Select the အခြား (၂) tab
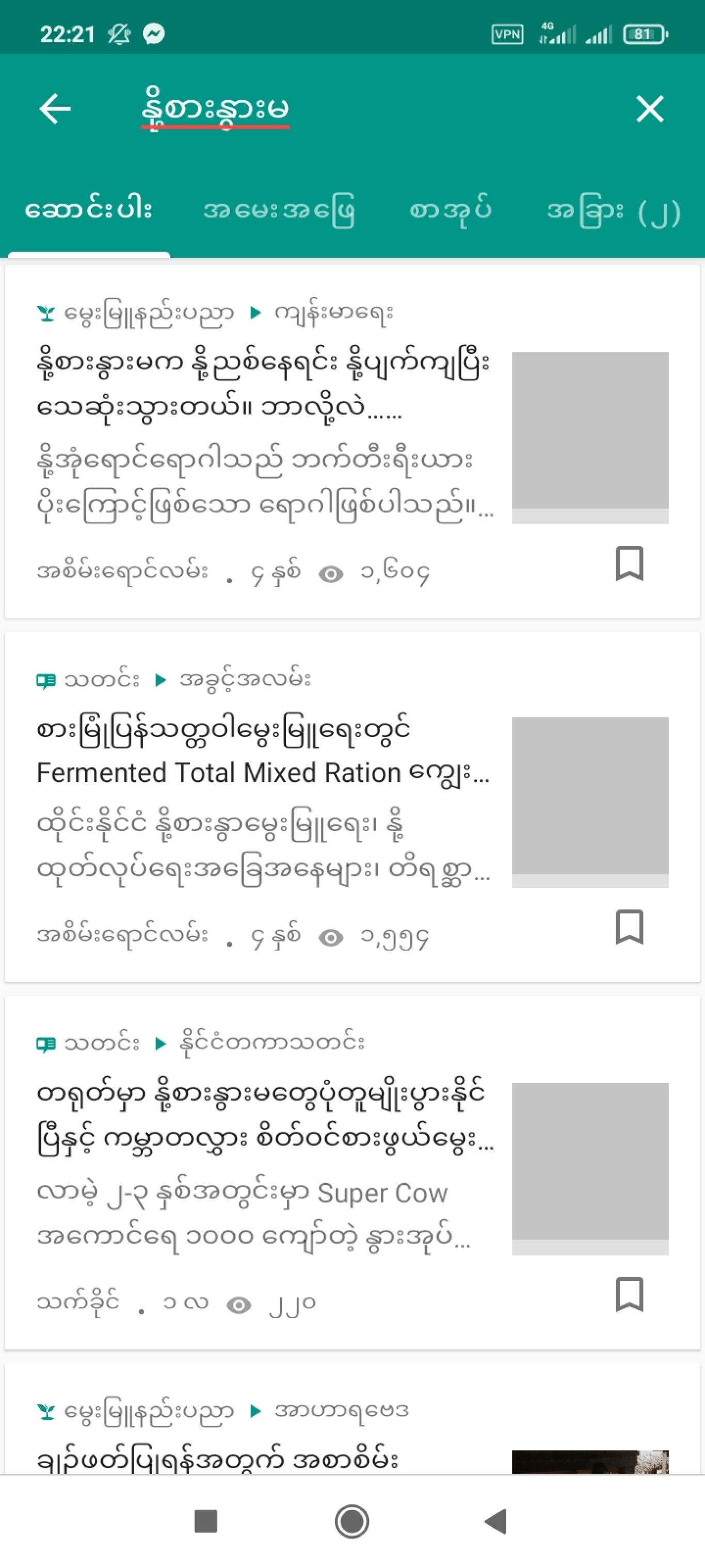The height and width of the screenshot is (1568, 705). point(613,211)
